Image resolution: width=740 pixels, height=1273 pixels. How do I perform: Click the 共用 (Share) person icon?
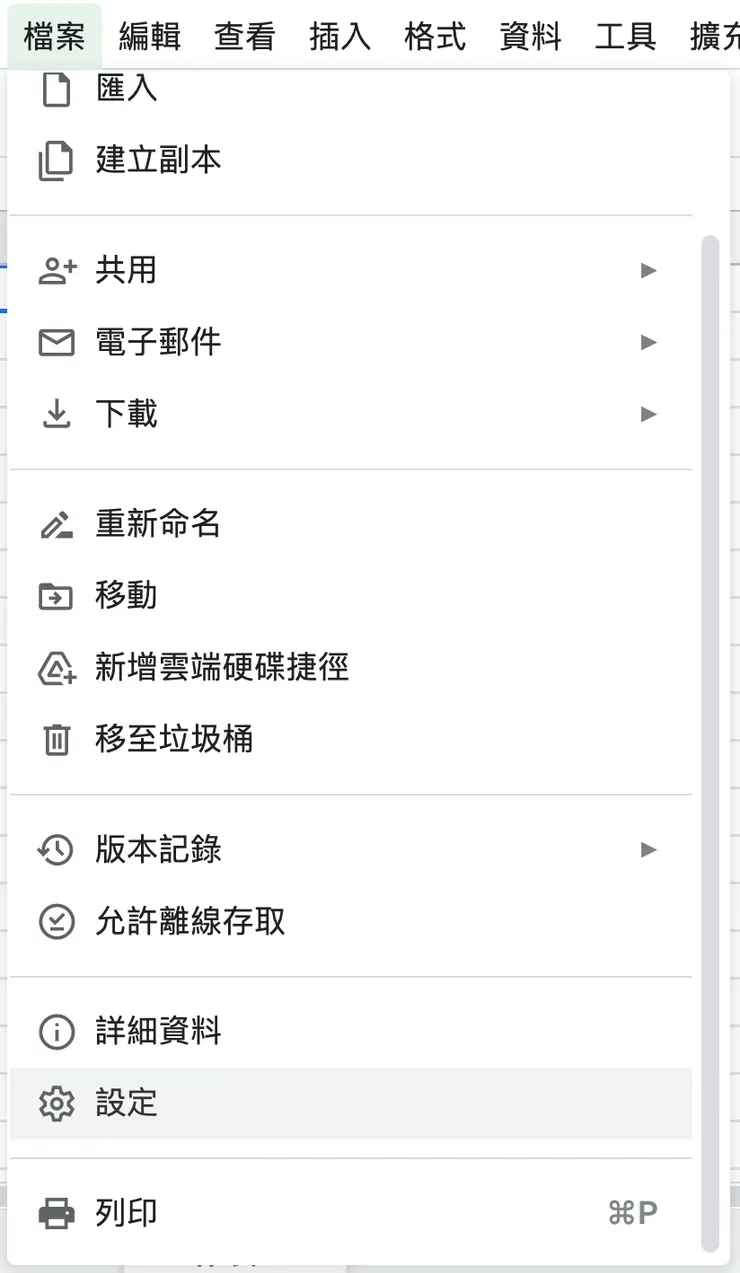pos(57,270)
